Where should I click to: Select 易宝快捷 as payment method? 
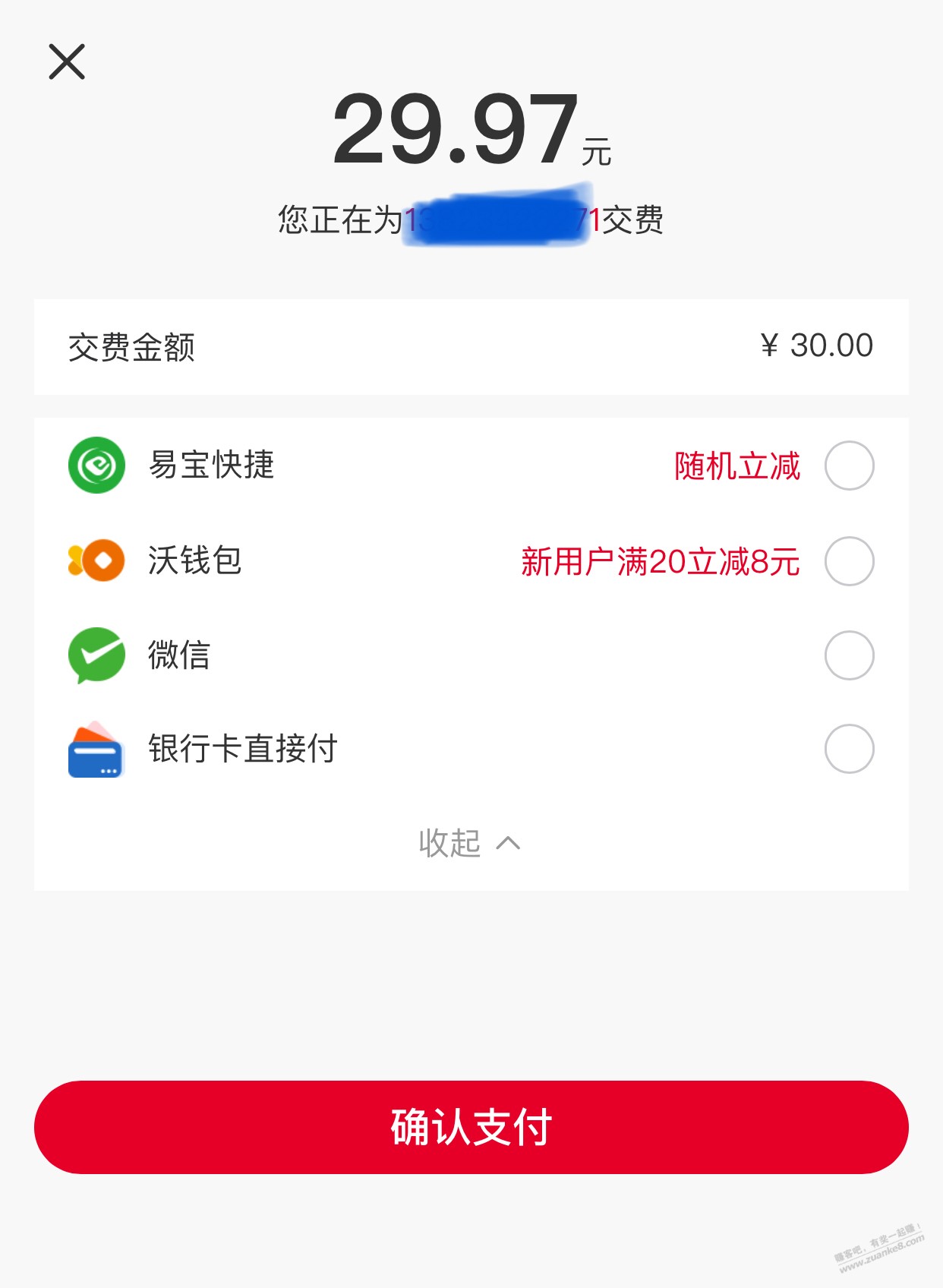(849, 466)
